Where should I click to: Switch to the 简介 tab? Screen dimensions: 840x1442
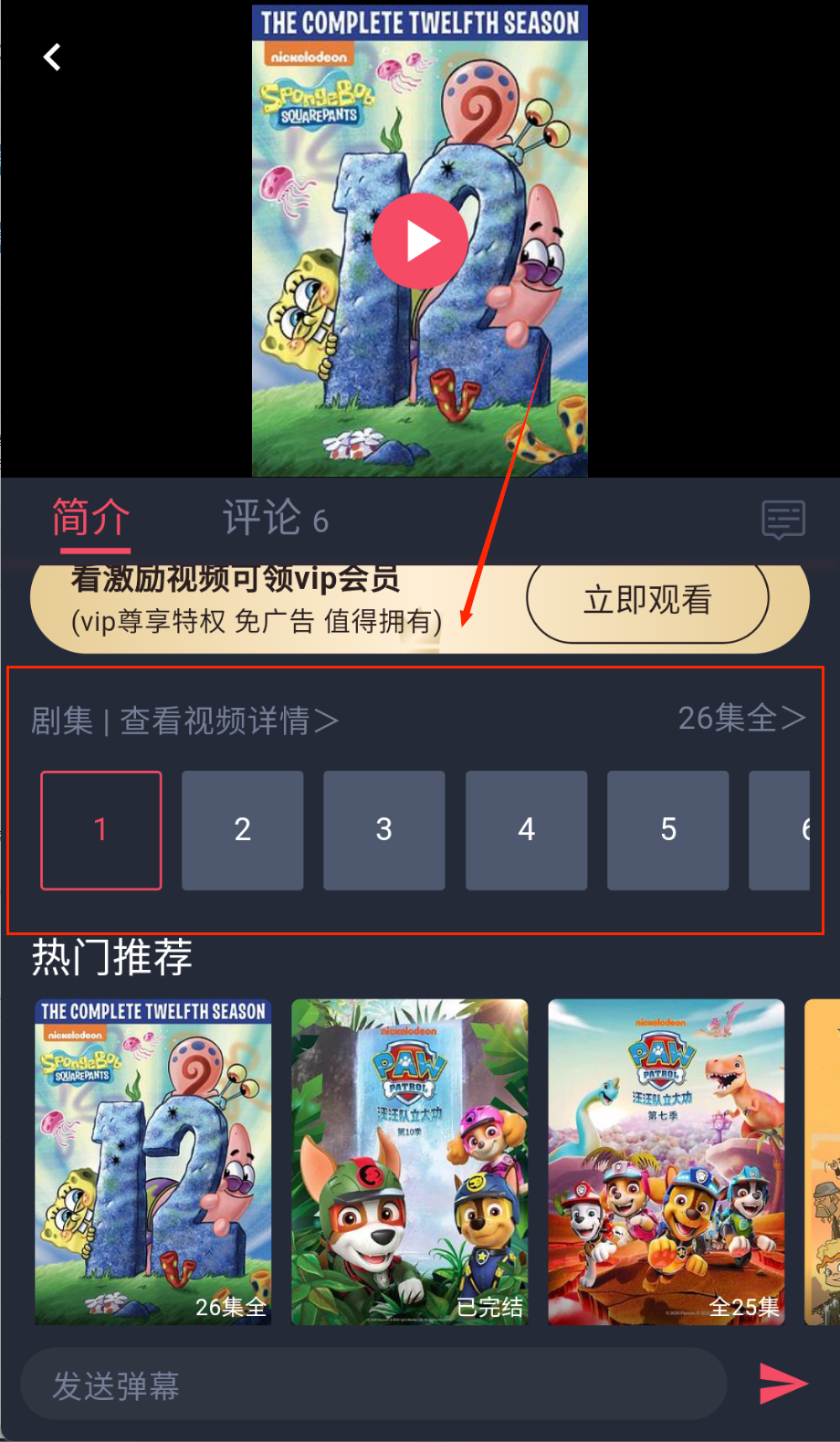(x=91, y=519)
